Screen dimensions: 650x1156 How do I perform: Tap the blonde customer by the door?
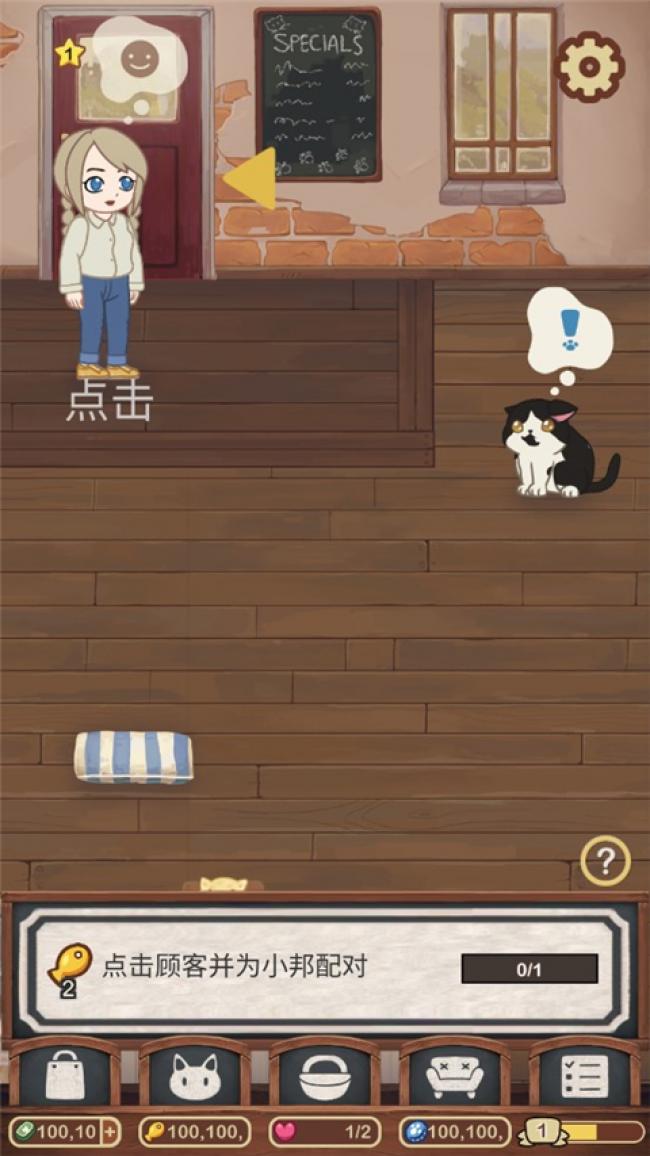coord(100,250)
